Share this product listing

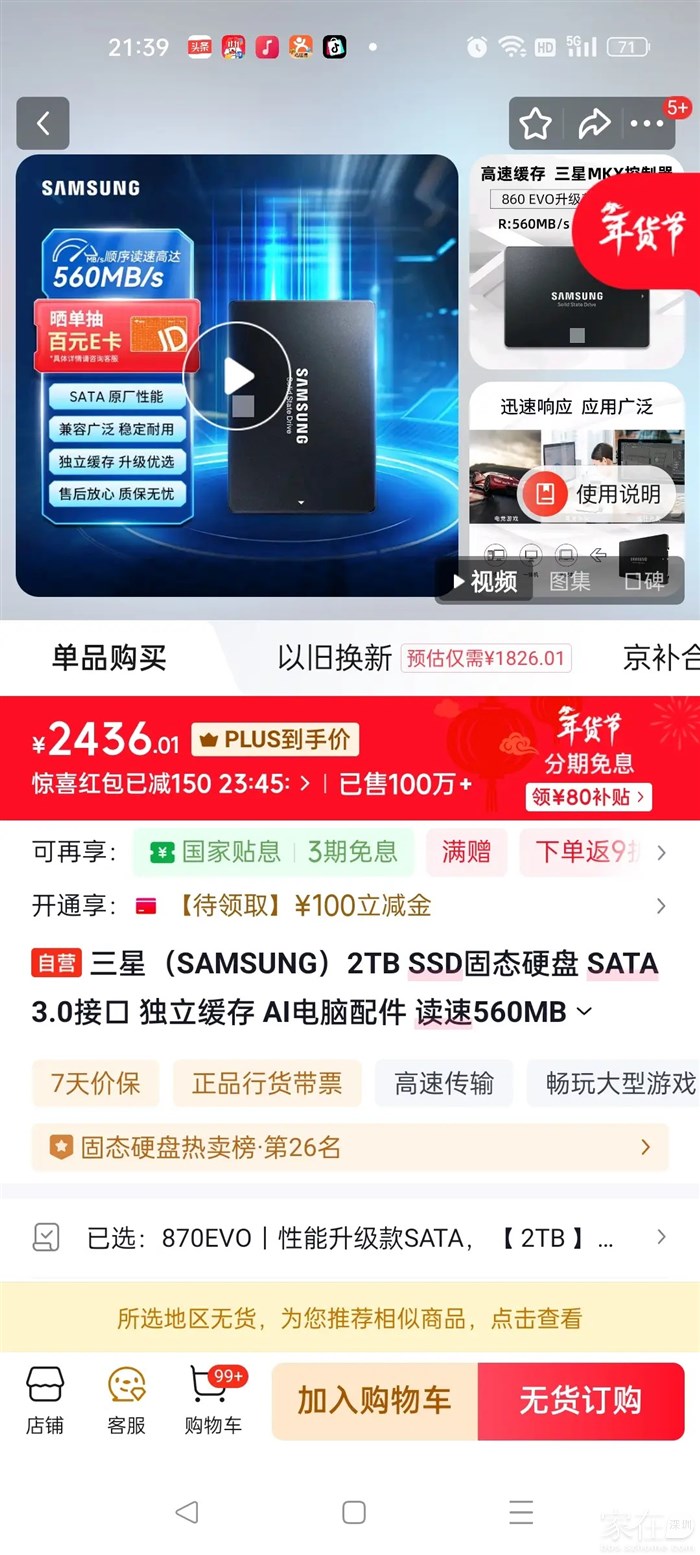point(594,124)
